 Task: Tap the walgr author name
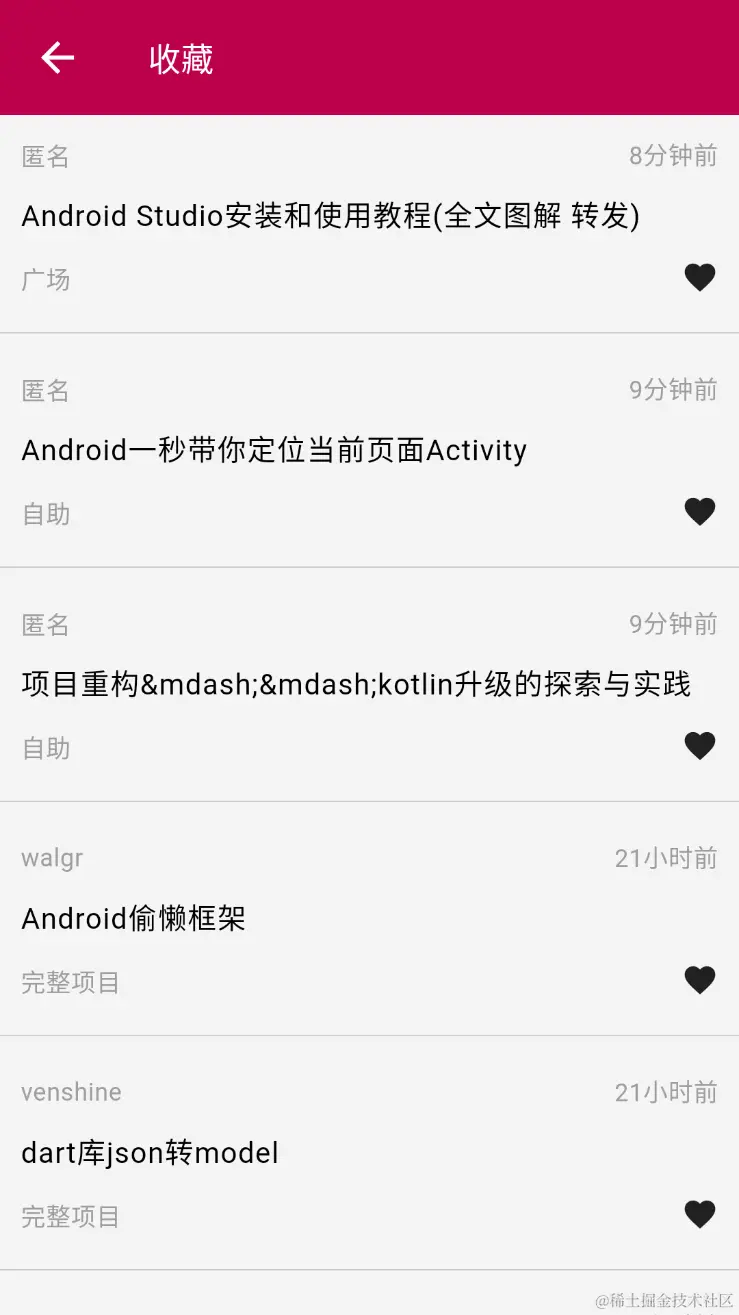coord(50,857)
